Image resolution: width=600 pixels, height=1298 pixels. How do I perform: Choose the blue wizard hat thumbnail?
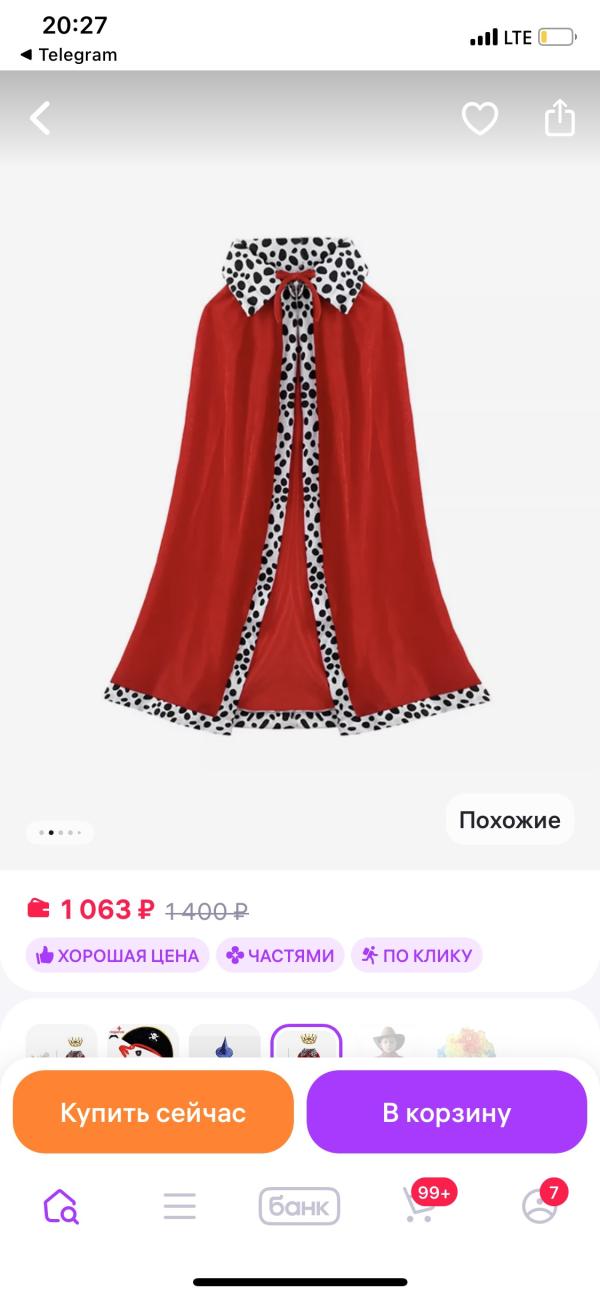tap(224, 1044)
